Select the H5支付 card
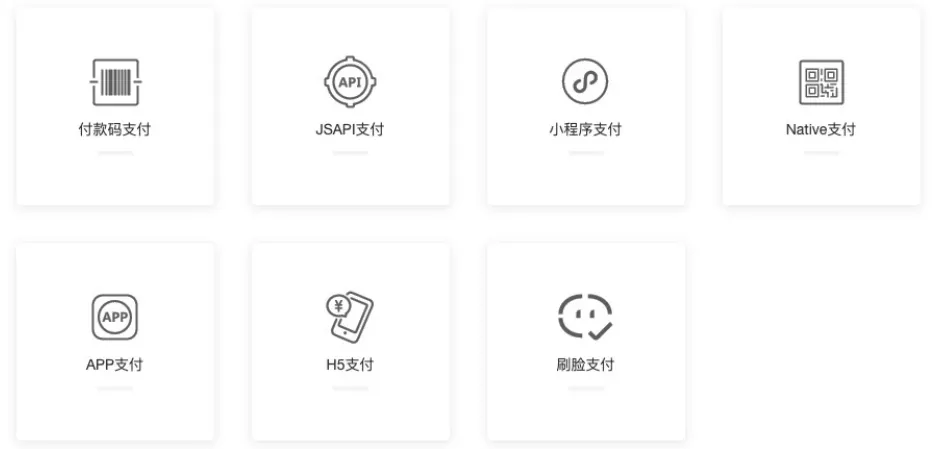The height and width of the screenshot is (449, 933). point(350,340)
